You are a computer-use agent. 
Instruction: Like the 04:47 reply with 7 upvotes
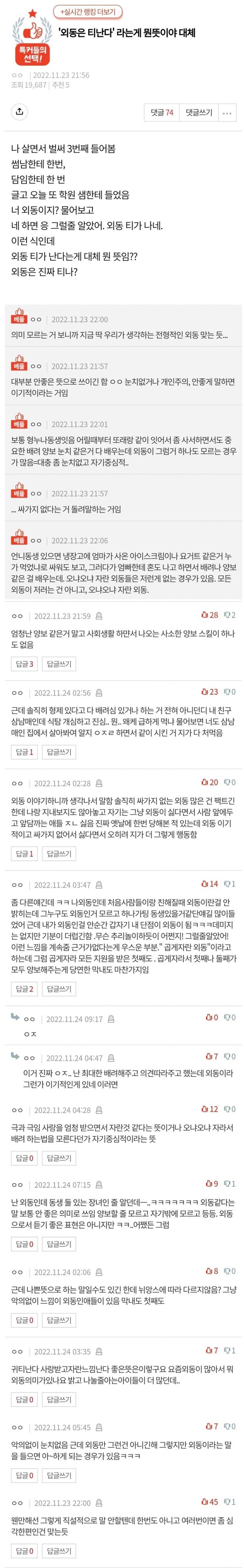211,1057
